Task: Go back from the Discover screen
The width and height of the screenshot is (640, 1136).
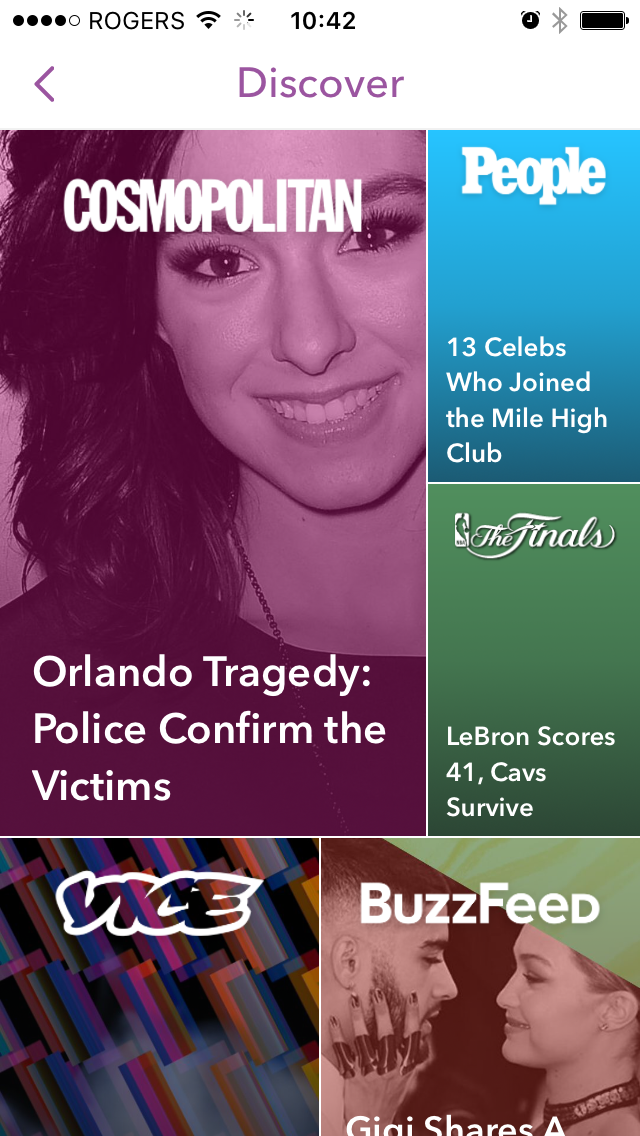Action: (x=44, y=83)
